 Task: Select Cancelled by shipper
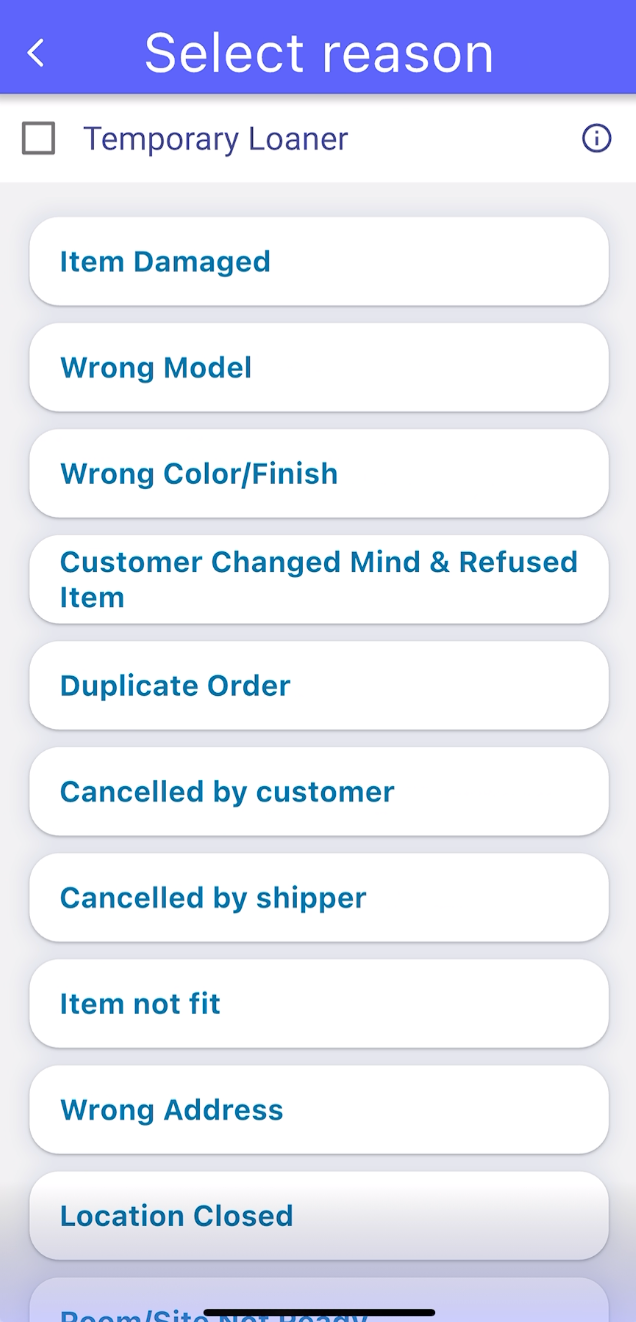coord(319,898)
